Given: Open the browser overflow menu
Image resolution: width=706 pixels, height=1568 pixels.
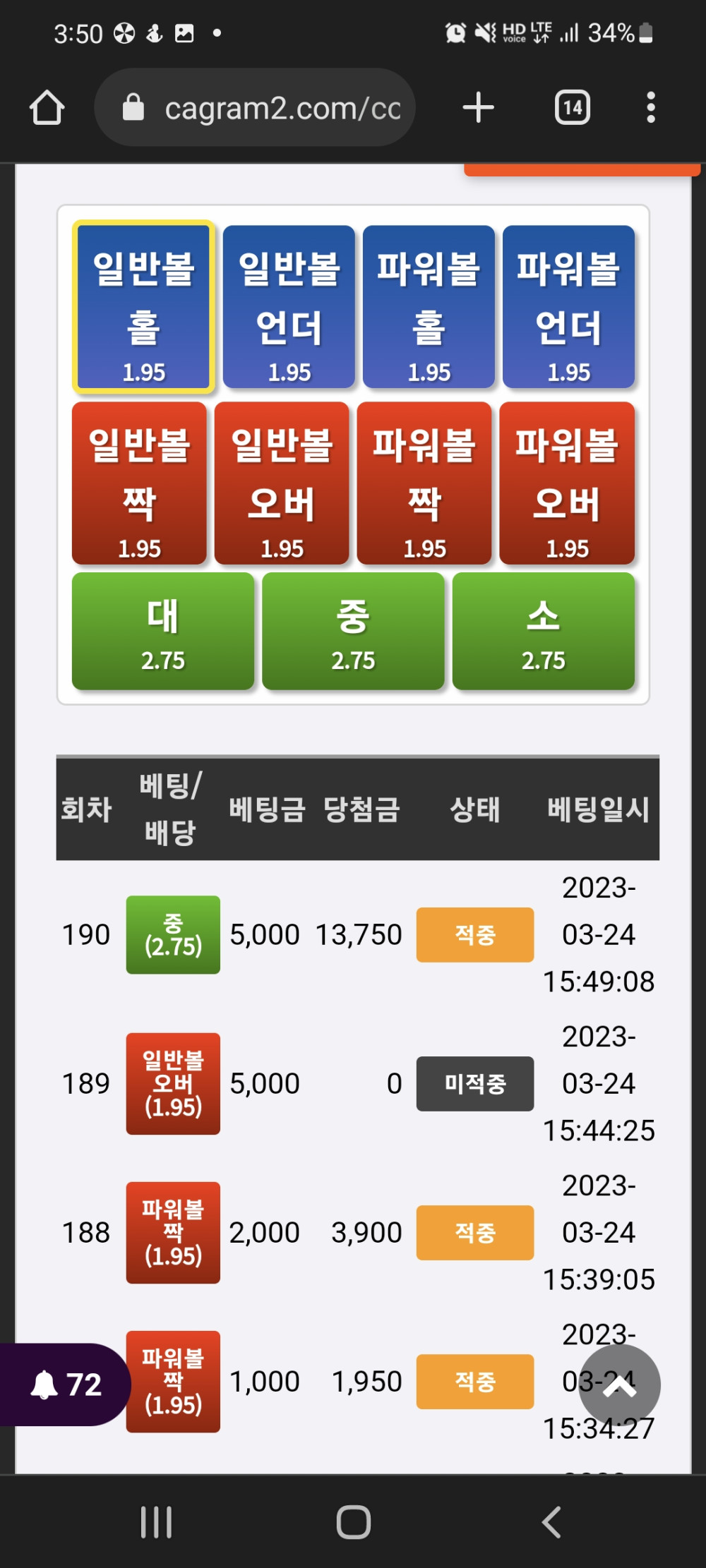Looking at the screenshot, I should [x=650, y=108].
